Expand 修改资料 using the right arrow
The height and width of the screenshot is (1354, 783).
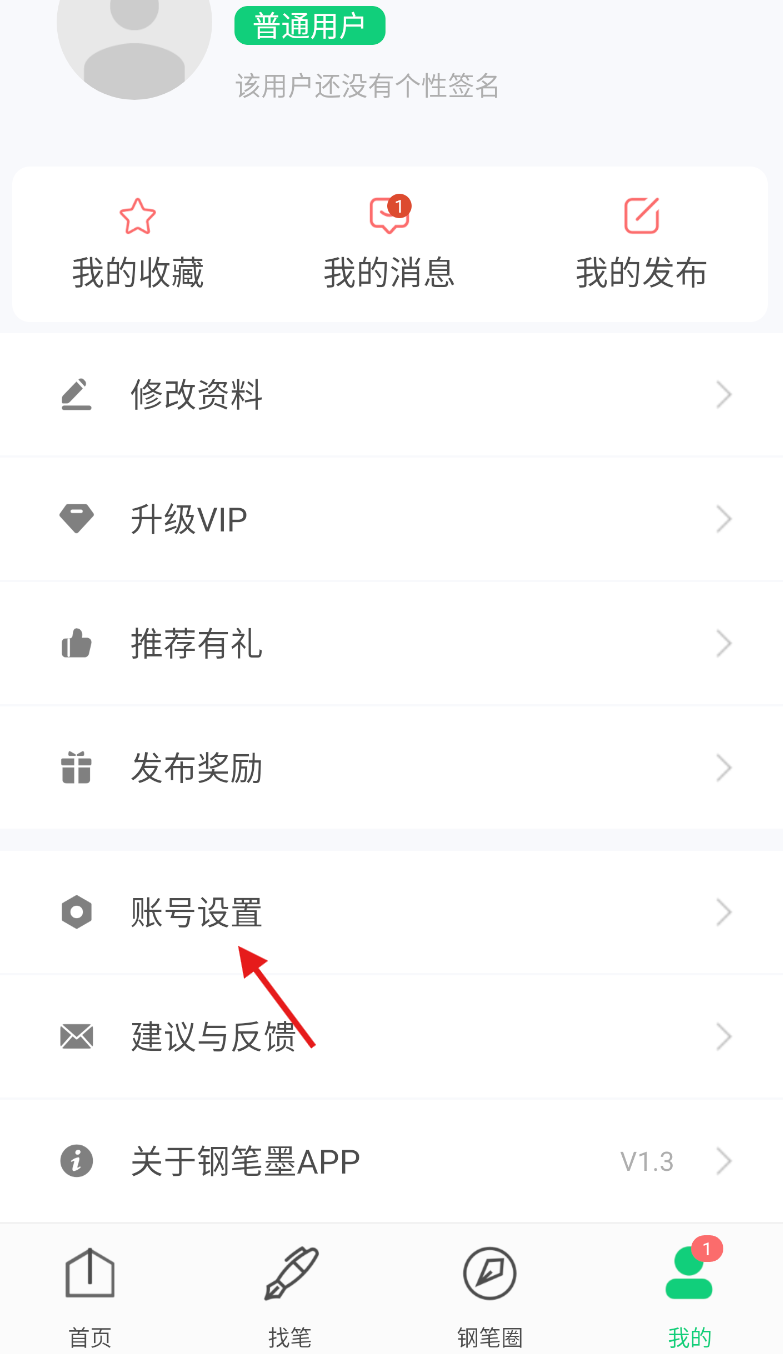[724, 394]
